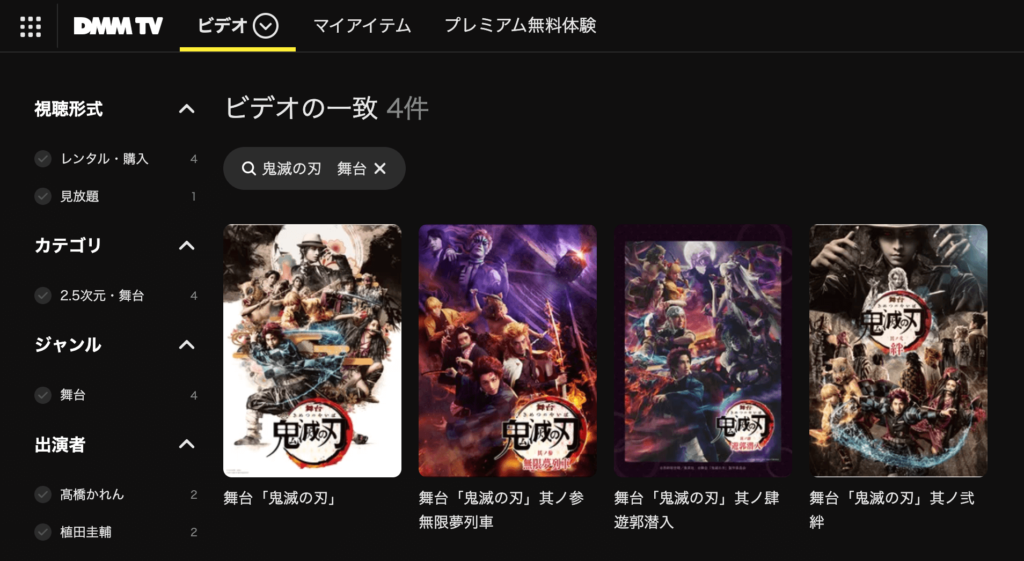Screen dimensions: 1024x561
Task: Open プレミアム無料体験 tab
Action: click(x=520, y=26)
